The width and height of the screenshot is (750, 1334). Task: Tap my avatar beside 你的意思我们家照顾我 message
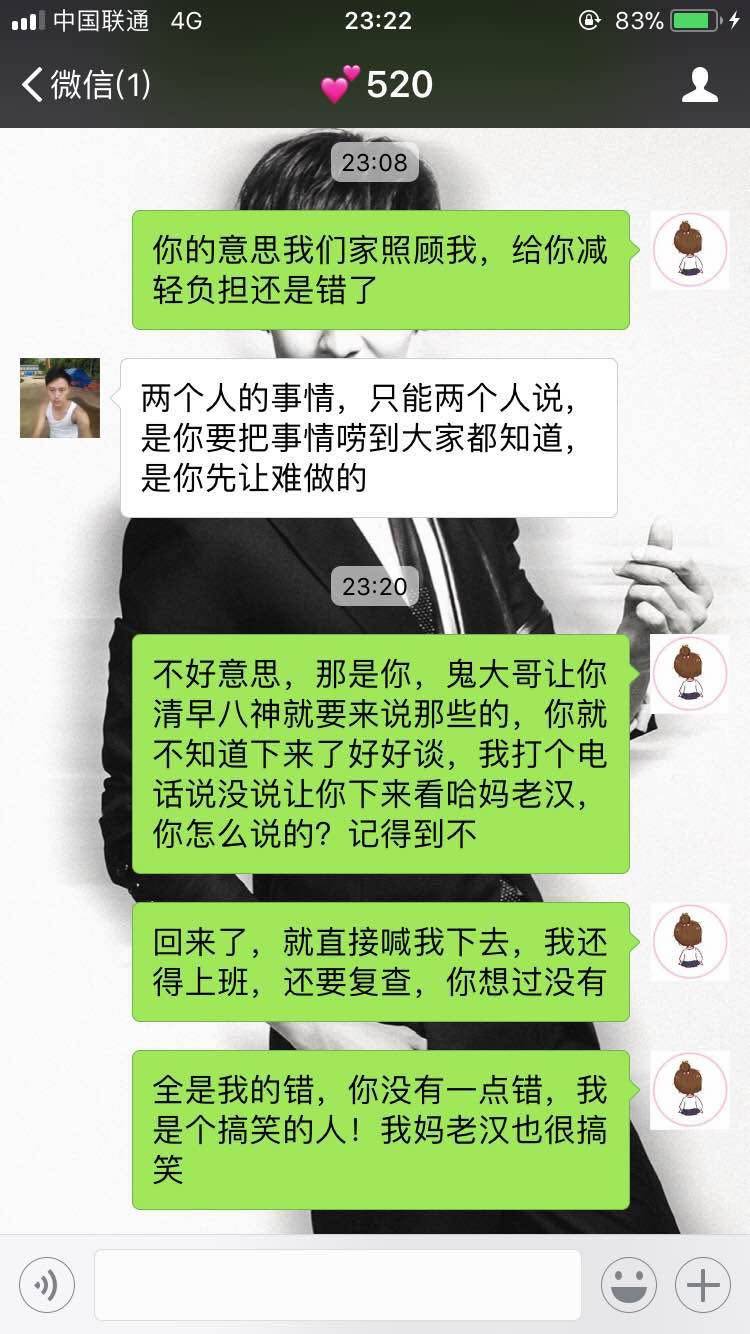(690, 250)
